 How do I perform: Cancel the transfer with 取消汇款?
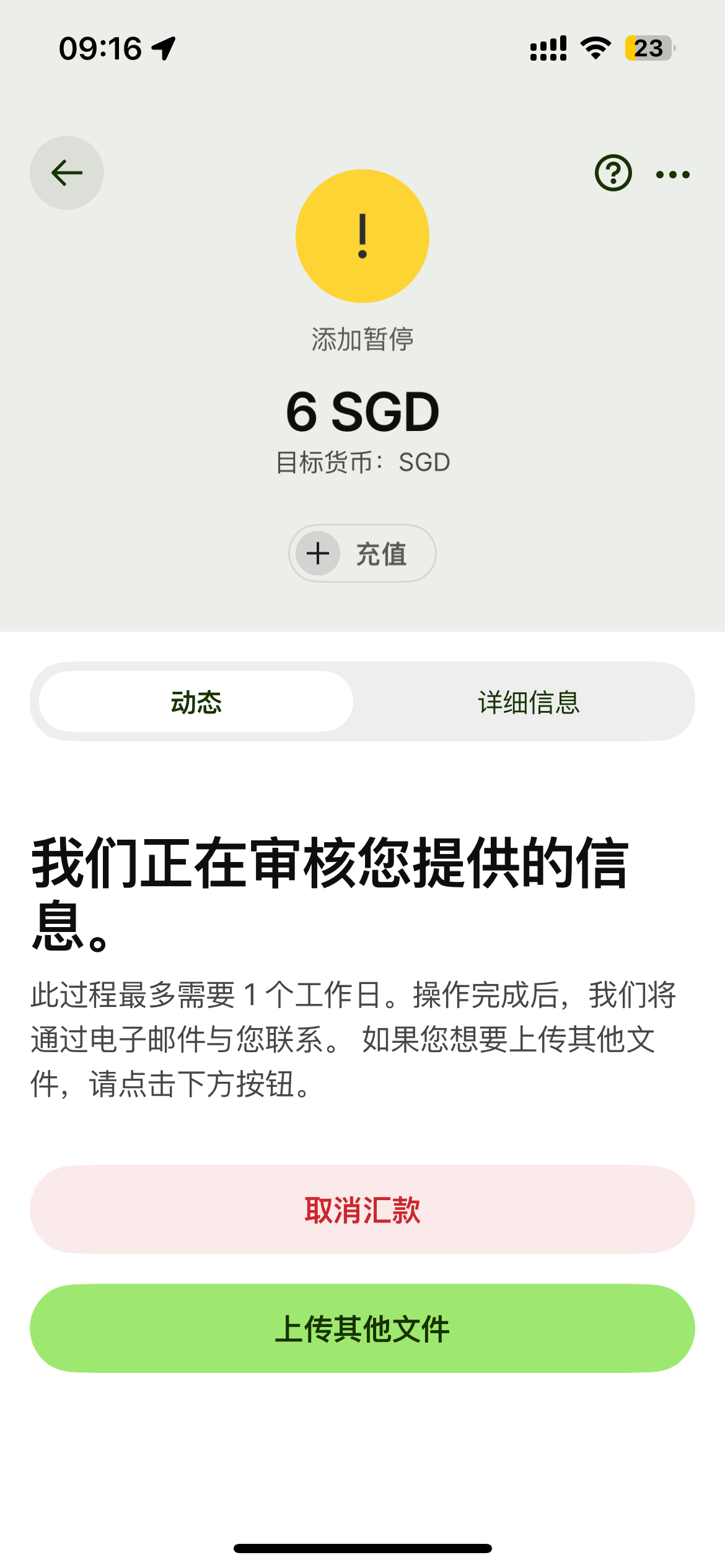pyautogui.click(x=362, y=1209)
